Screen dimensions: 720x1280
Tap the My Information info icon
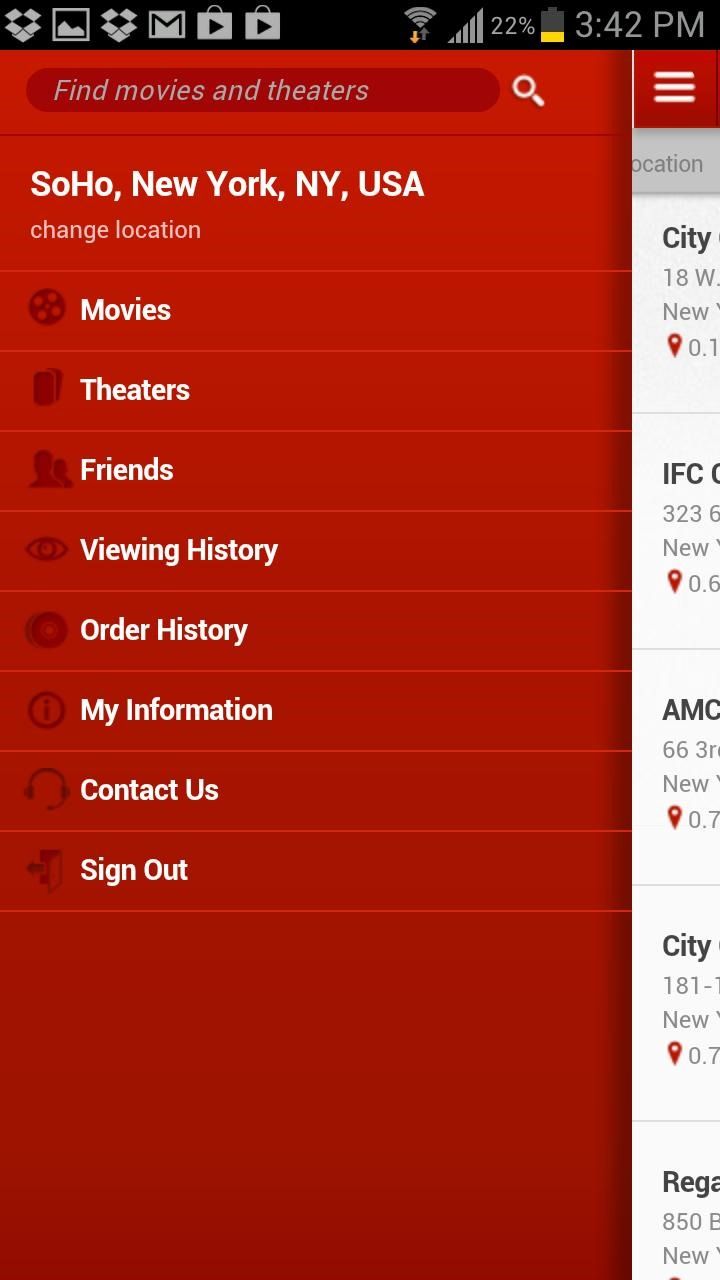tap(47, 709)
